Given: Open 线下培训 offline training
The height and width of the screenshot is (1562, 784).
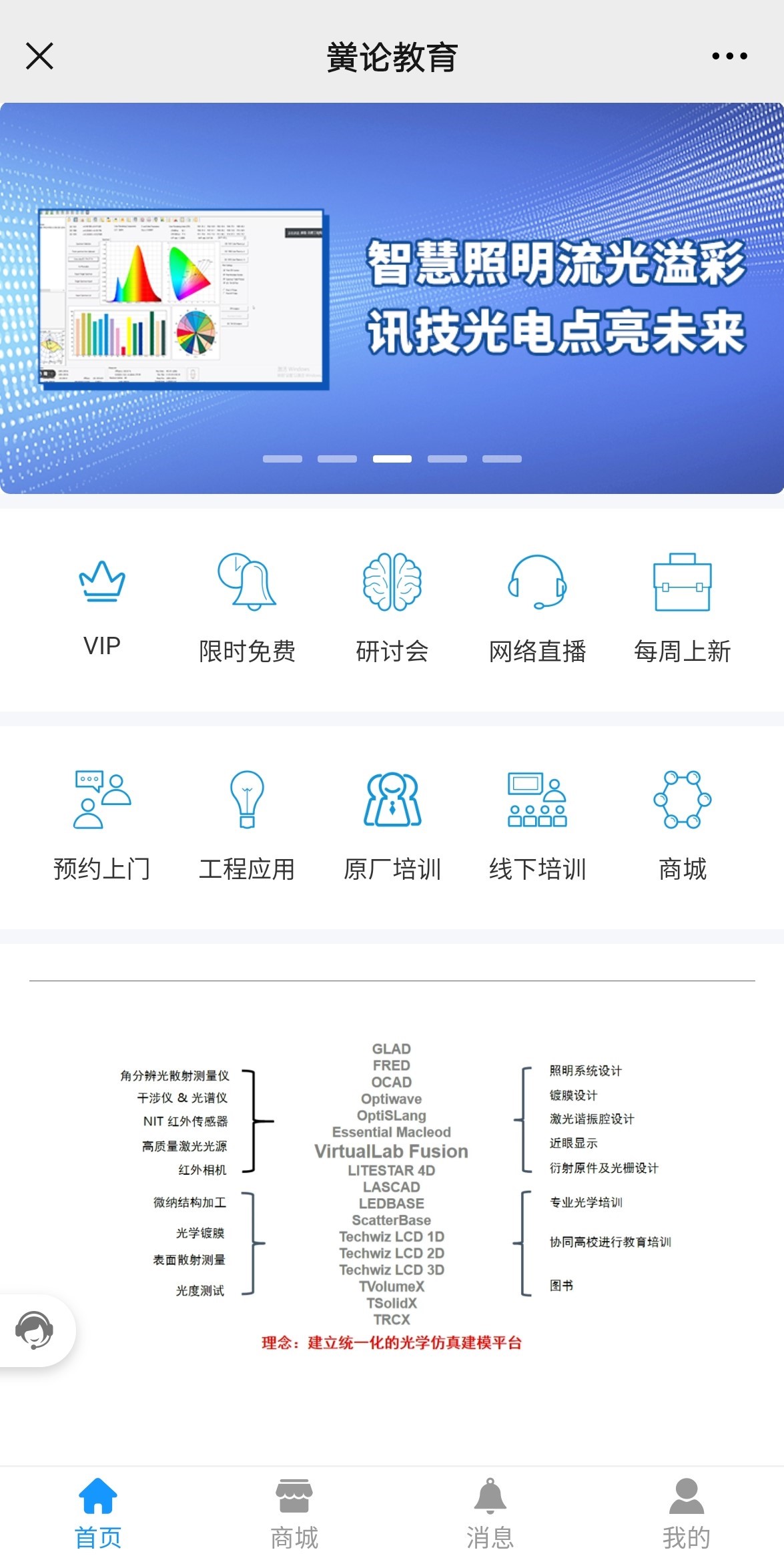Looking at the screenshot, I should coord(537,825).
